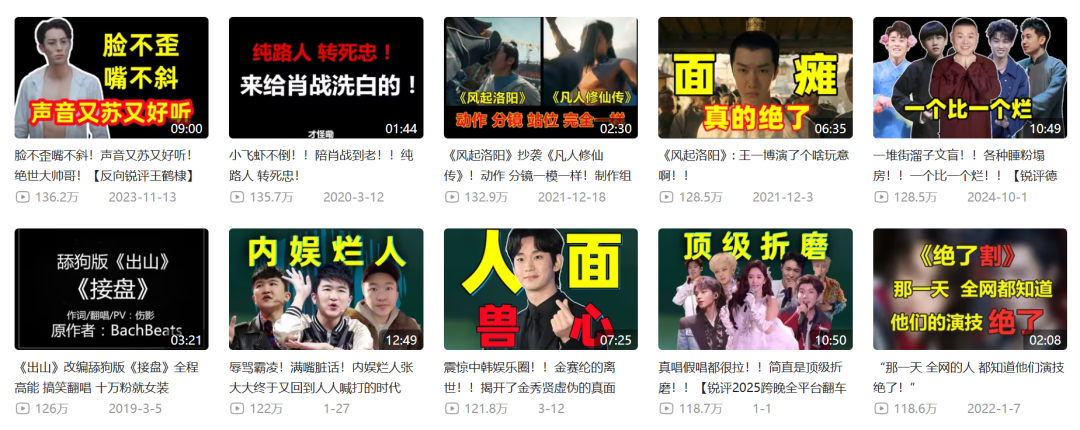1080x430 pixels.
Task: Watch the 金赛纶 金秀贤 人面兽心 video
Action: click(x=540, y=289)
